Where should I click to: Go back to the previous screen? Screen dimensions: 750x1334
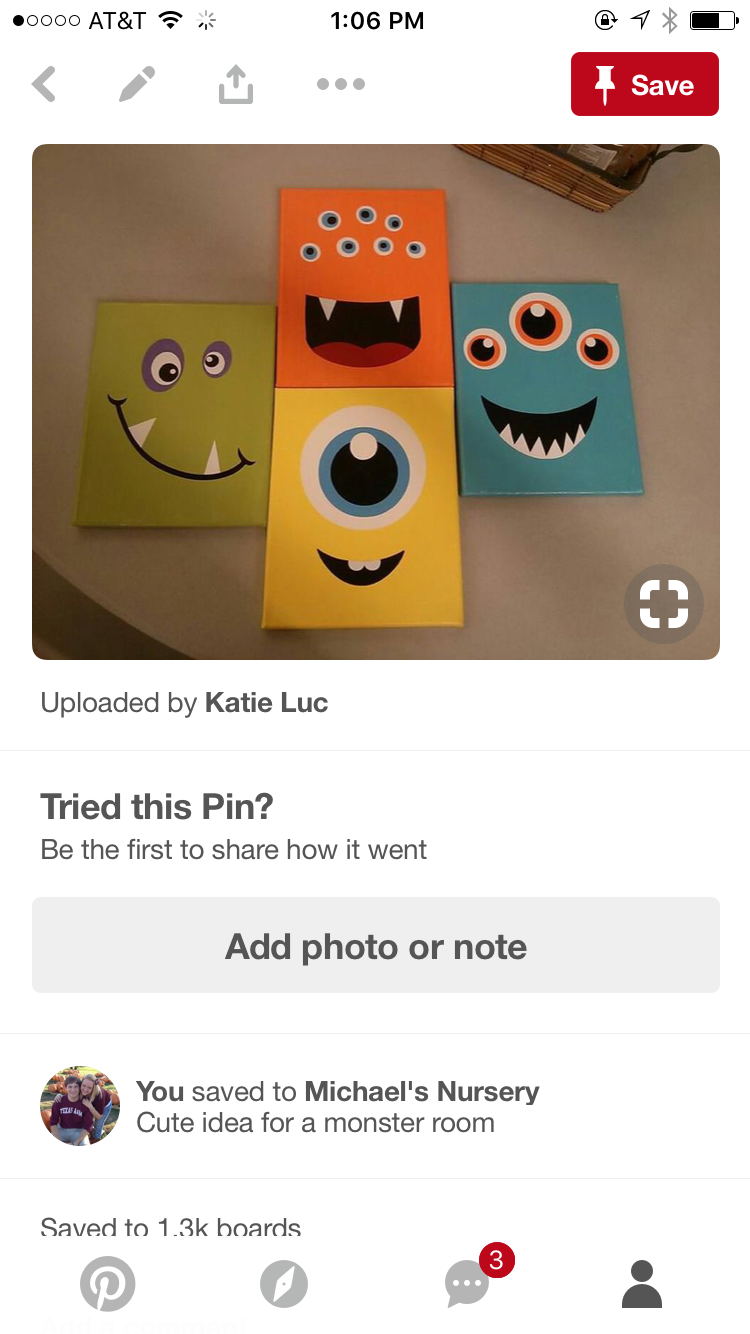click(44, 85)
